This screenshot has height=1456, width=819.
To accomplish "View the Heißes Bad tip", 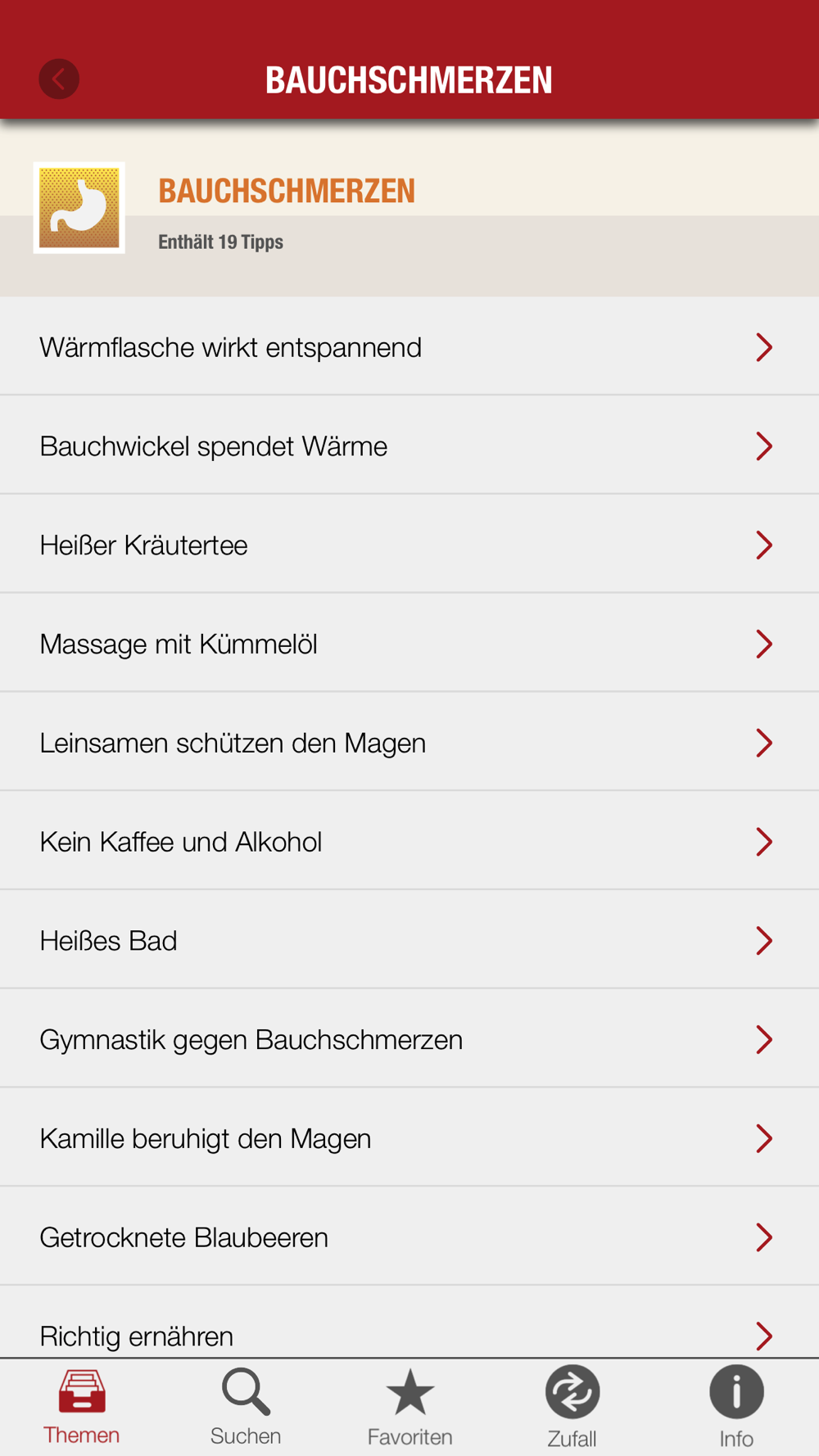I will click(x=409, y=940).
